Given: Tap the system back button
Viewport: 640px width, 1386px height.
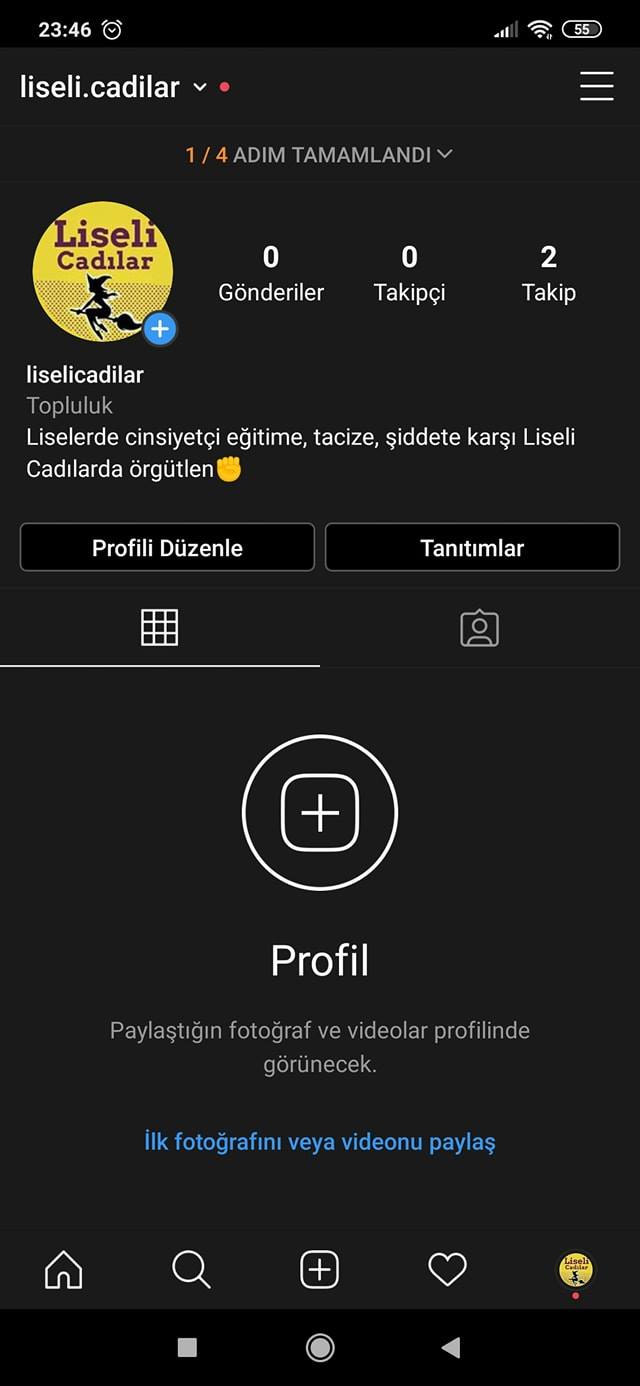Looking at the screenshot, I should [451, 1348].
